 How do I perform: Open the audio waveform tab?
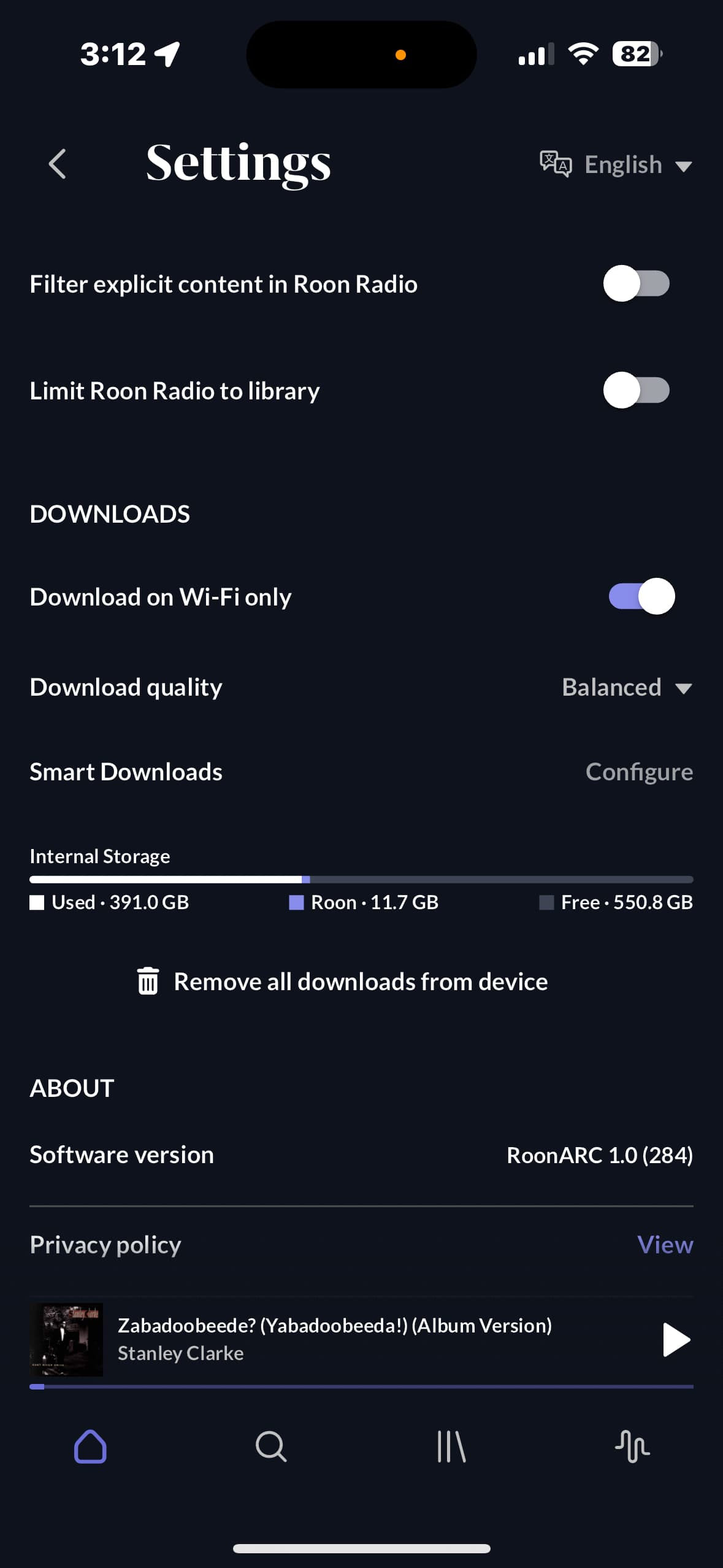[632, 1447]
